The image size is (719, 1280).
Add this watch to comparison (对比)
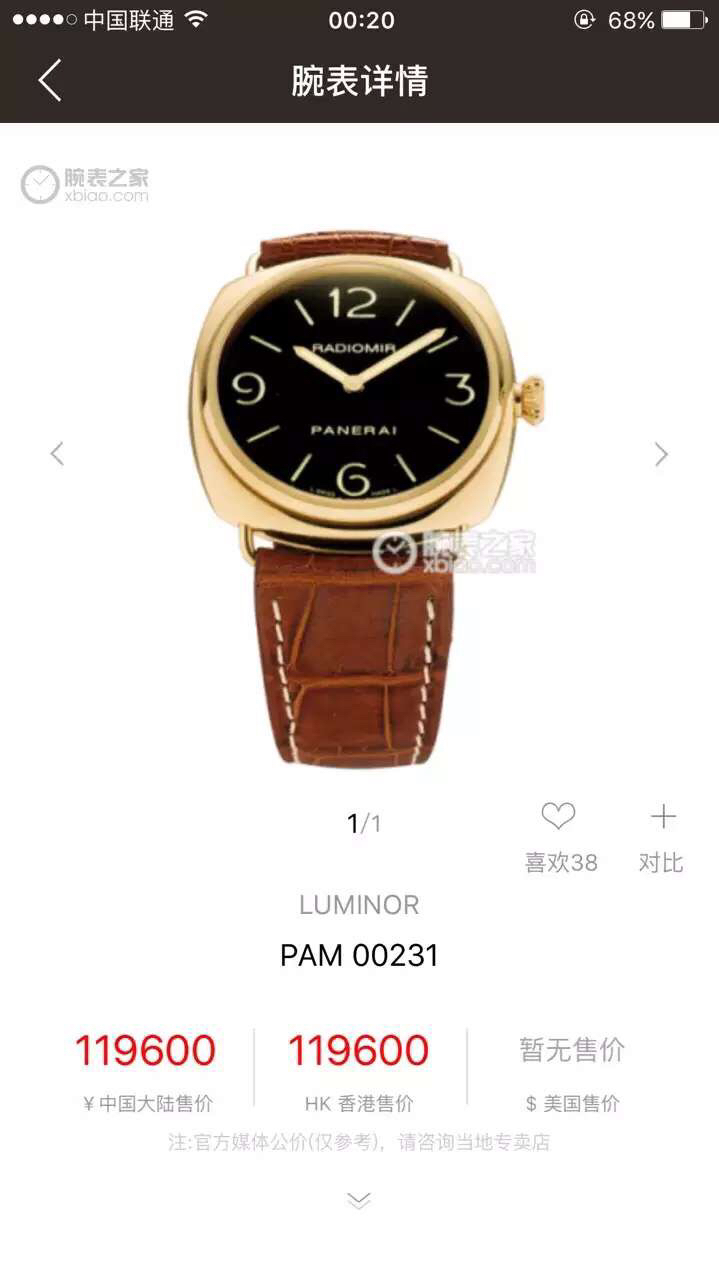(663, 817)
